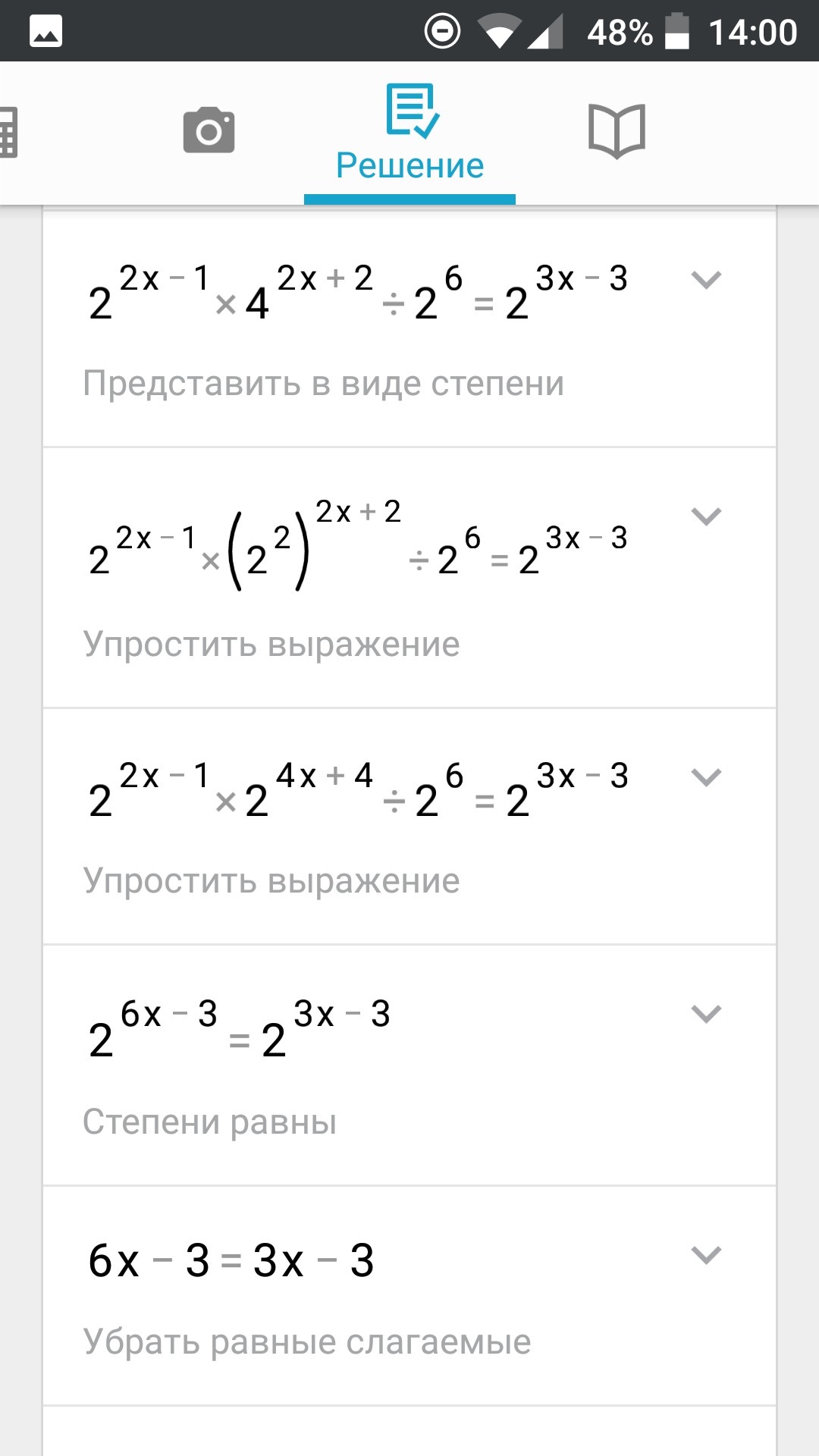
Task: Expand the step showing 2^(4x+4)
Action: 706,777
